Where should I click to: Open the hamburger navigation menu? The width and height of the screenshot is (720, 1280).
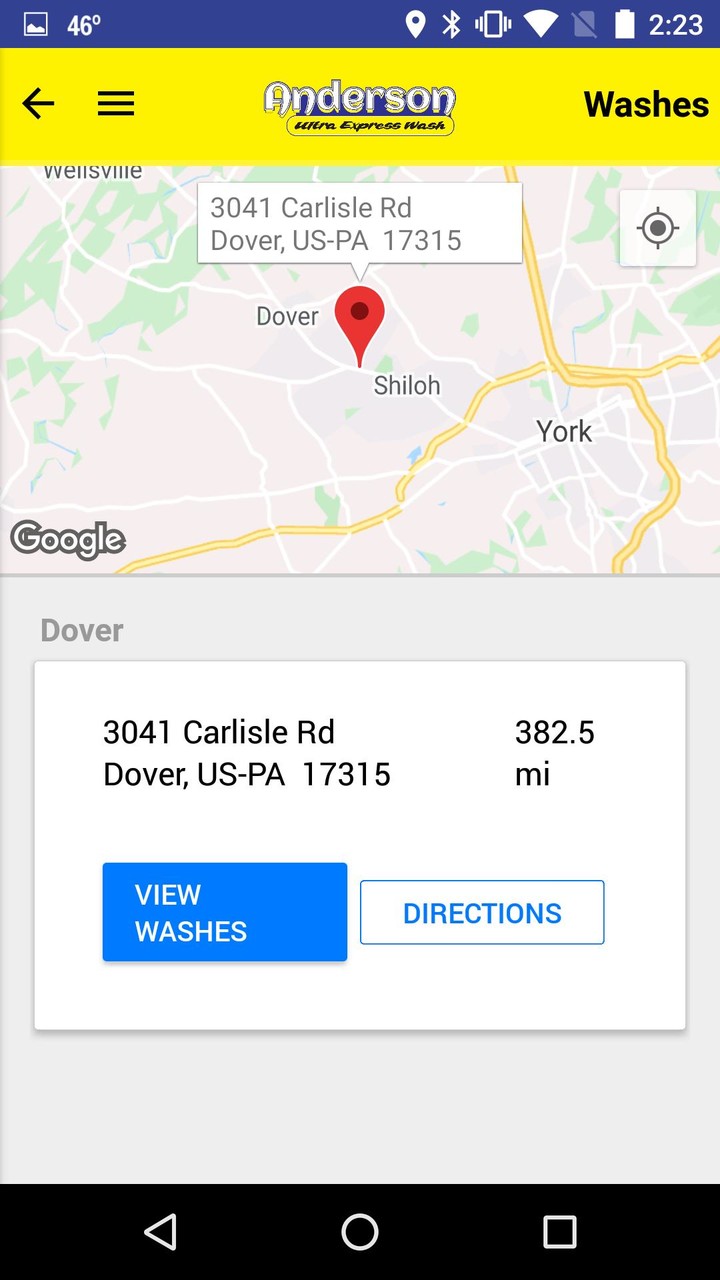pyautogui.click(x=116, y=104)
